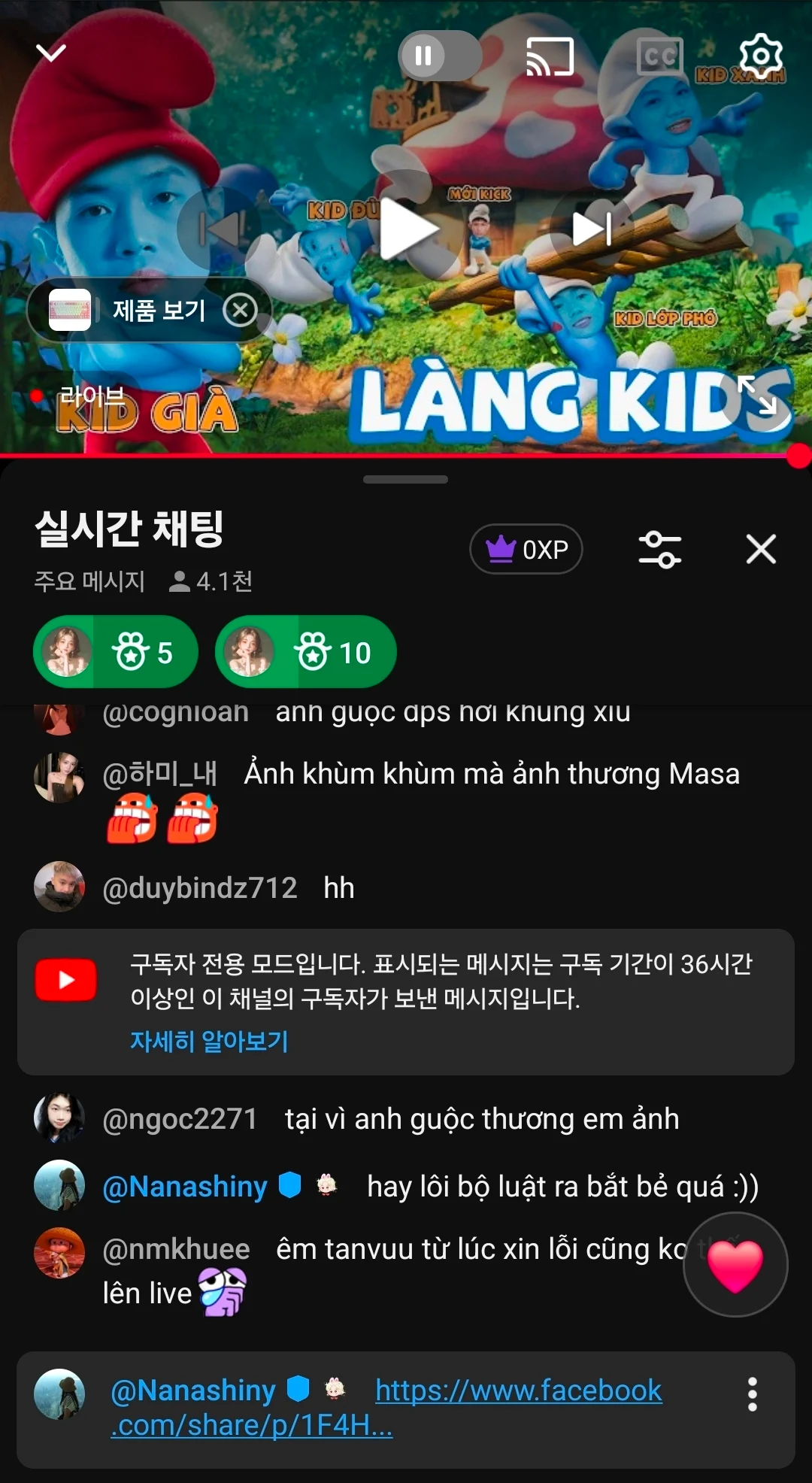812x1483 pixels.
Task: Enter fullscreen mode
Action: 756,396
